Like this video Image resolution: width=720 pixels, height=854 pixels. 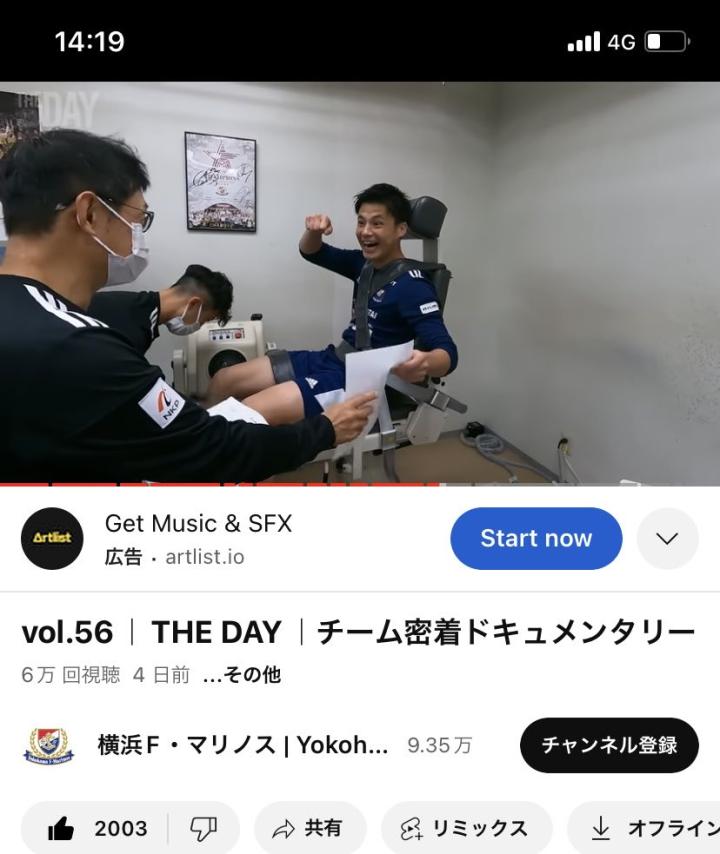point(98,828)
